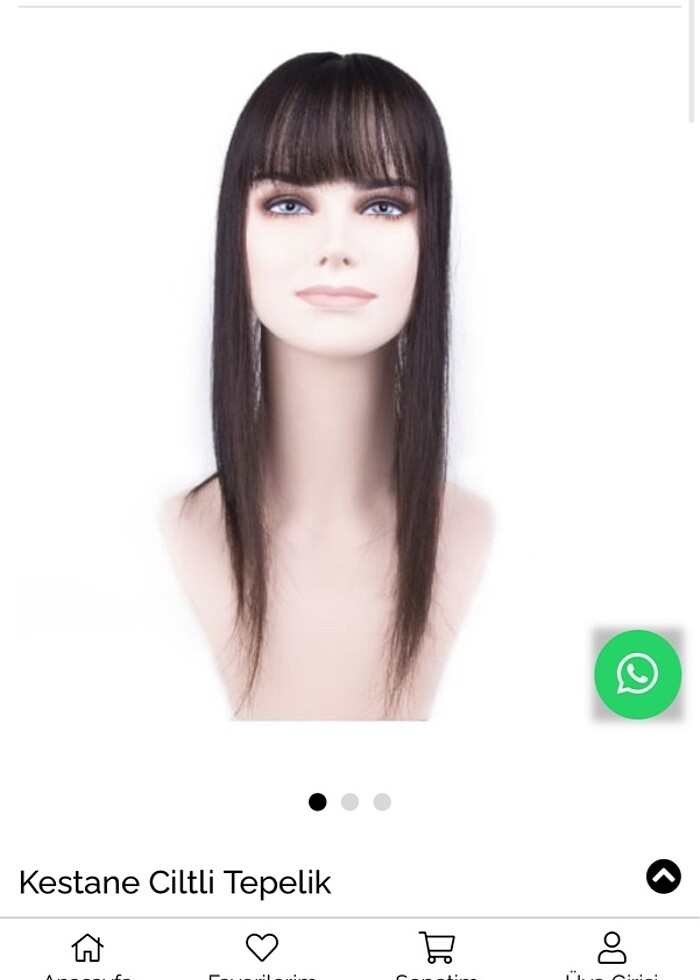Jump back to top with the up arrow
Screen dimensions: 700x980
pyautogui.click(x=663, y=876)
